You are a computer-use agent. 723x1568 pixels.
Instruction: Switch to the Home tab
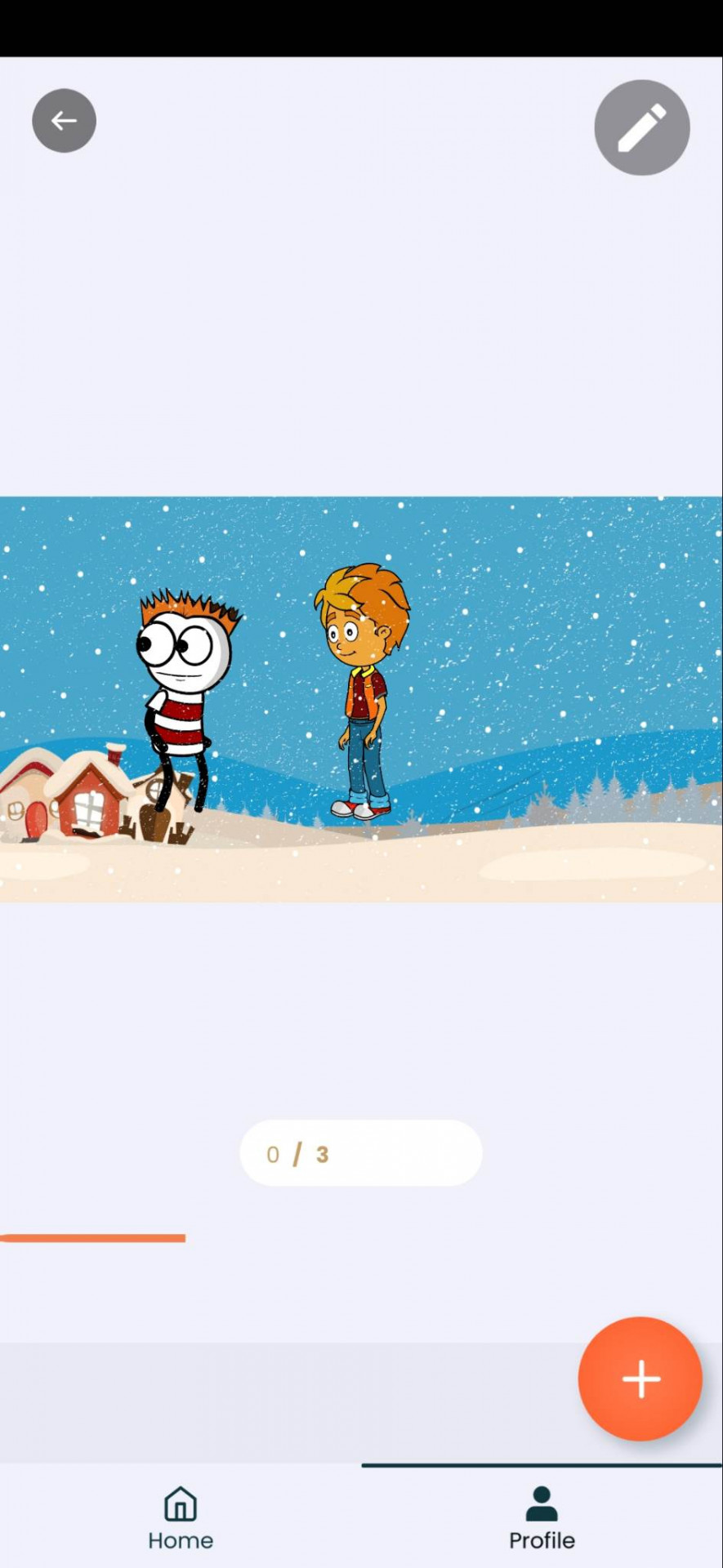coord(181,1517)
